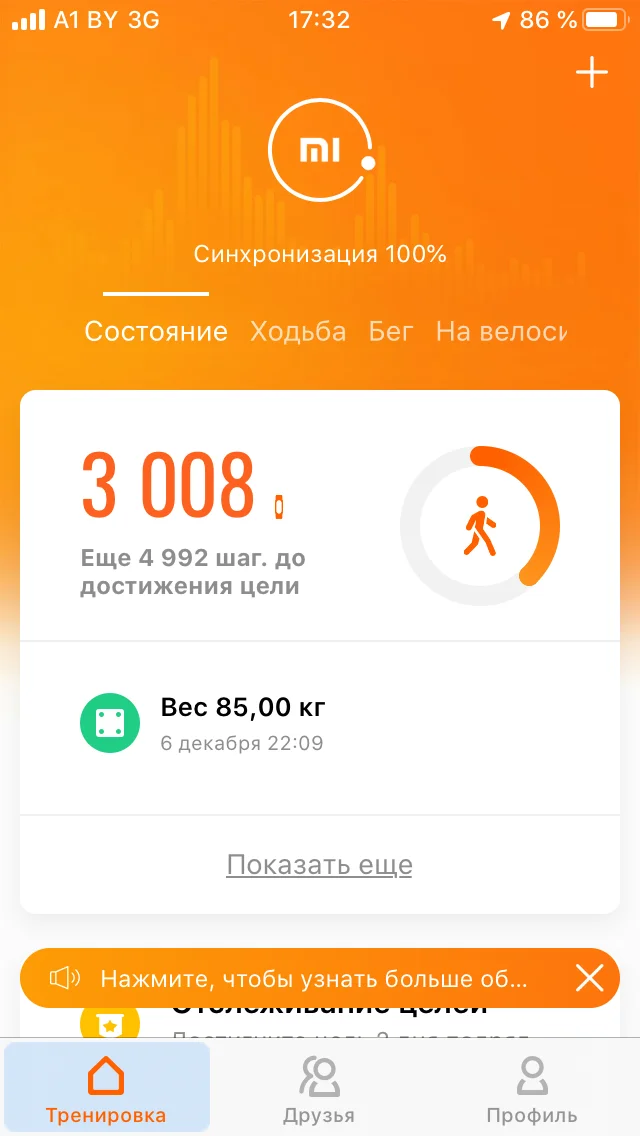Select the Состояние tab

156,332
